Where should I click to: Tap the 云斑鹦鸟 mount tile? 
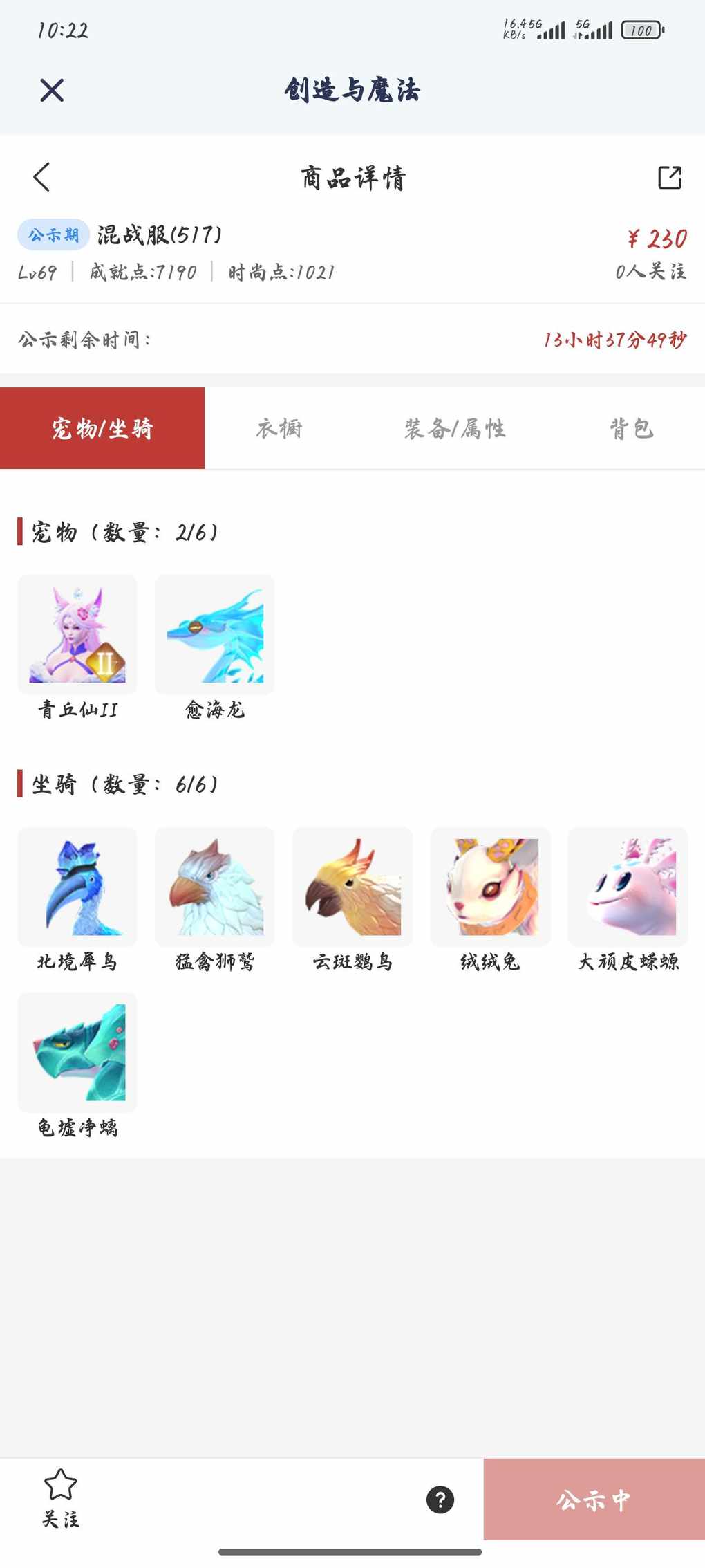[x=352, y=887]
